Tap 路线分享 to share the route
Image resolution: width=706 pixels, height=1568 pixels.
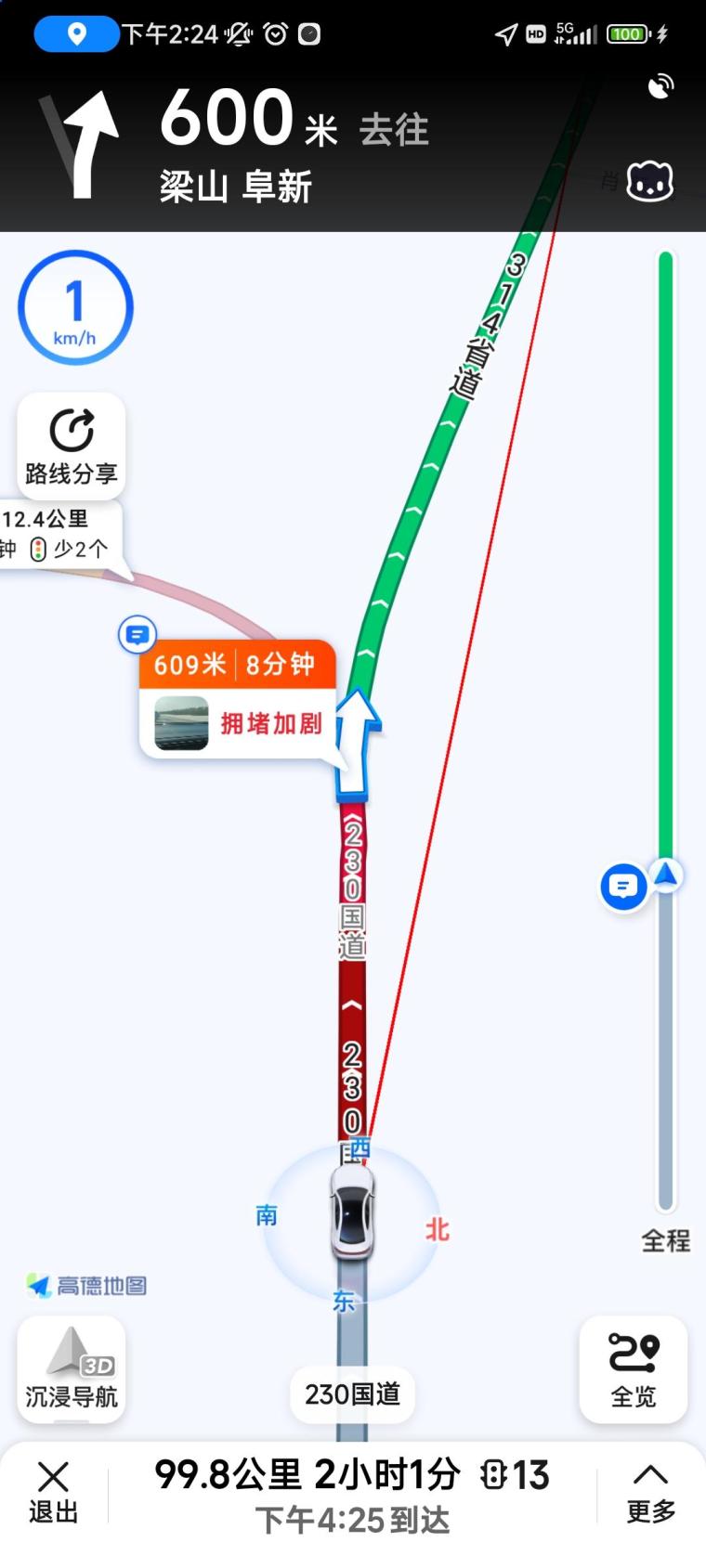tap(72, 447)
